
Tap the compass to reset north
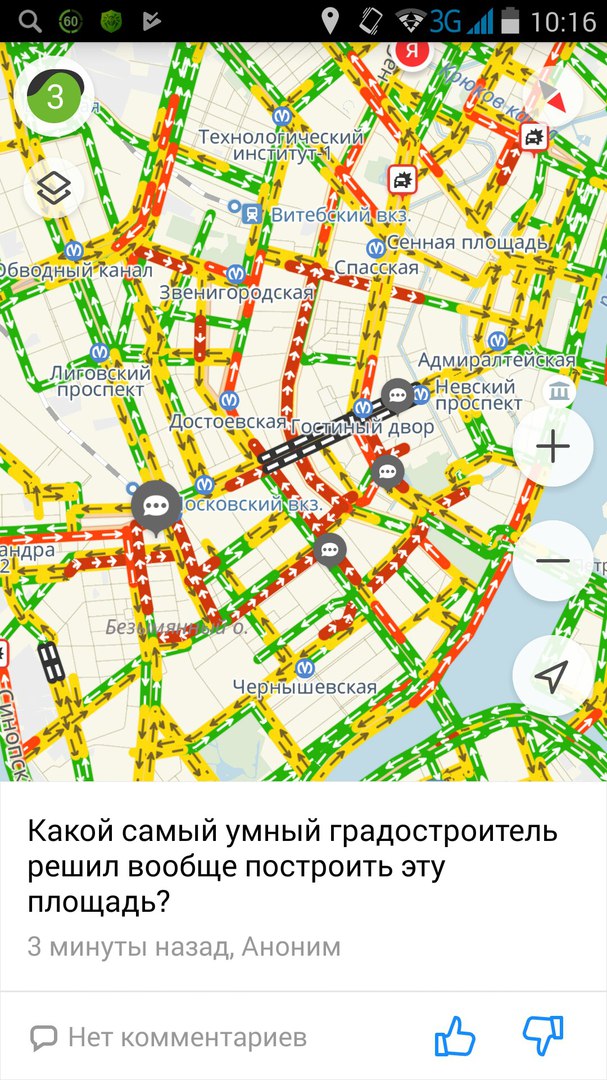tap(552, 97)
